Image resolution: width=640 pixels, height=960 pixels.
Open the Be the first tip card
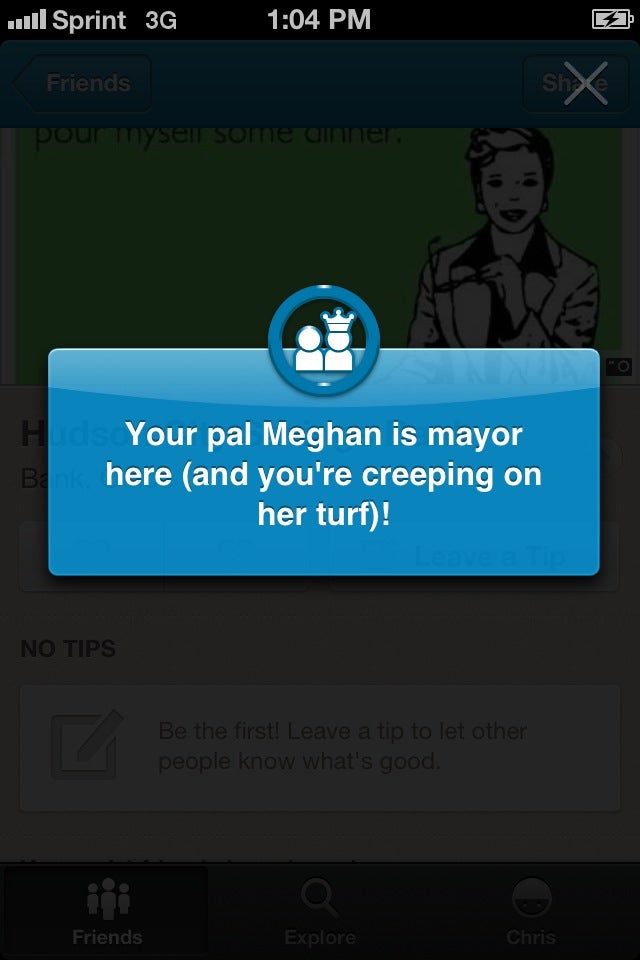[320, 746]
